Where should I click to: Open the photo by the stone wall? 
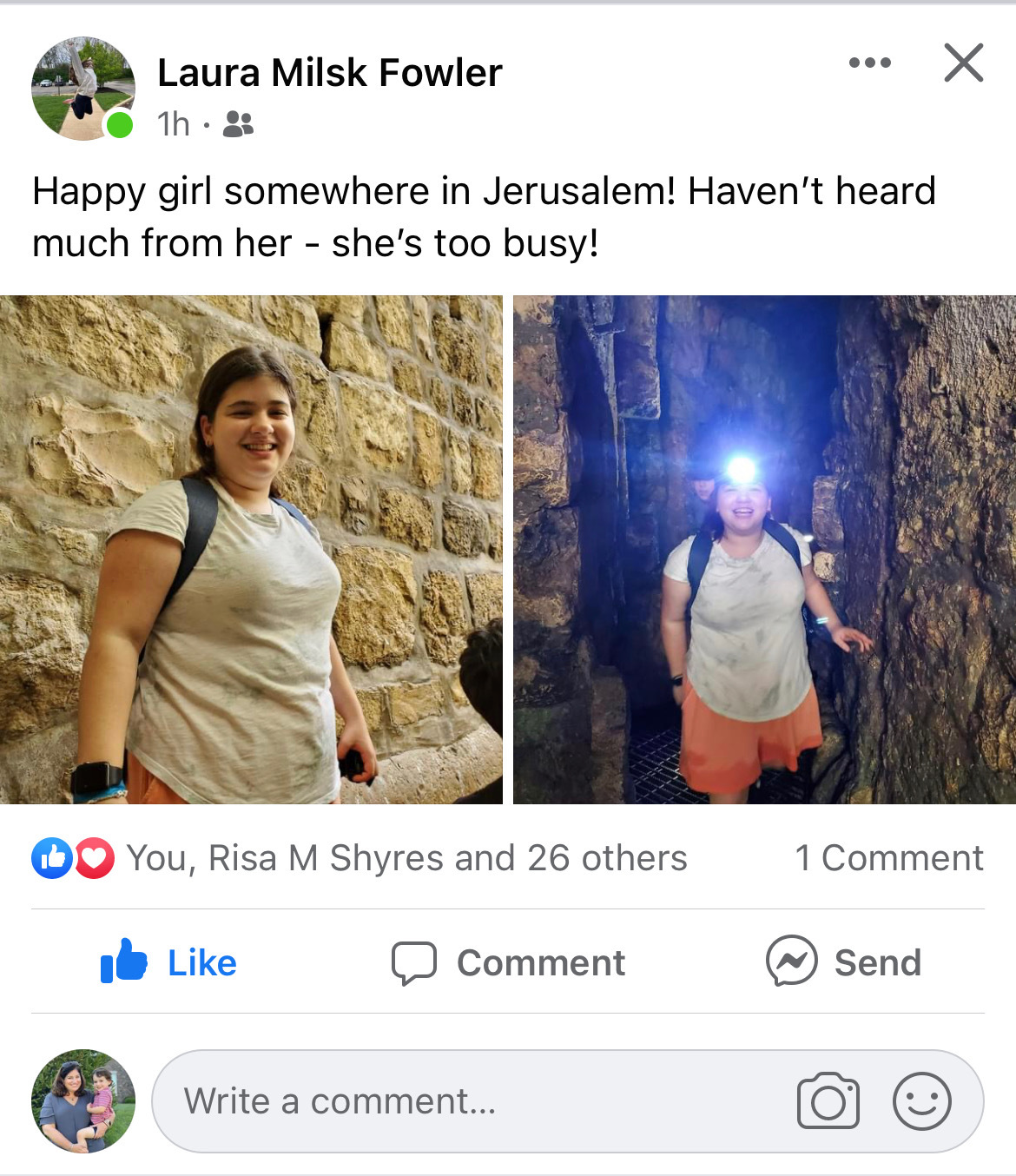(x=251, y=549)
